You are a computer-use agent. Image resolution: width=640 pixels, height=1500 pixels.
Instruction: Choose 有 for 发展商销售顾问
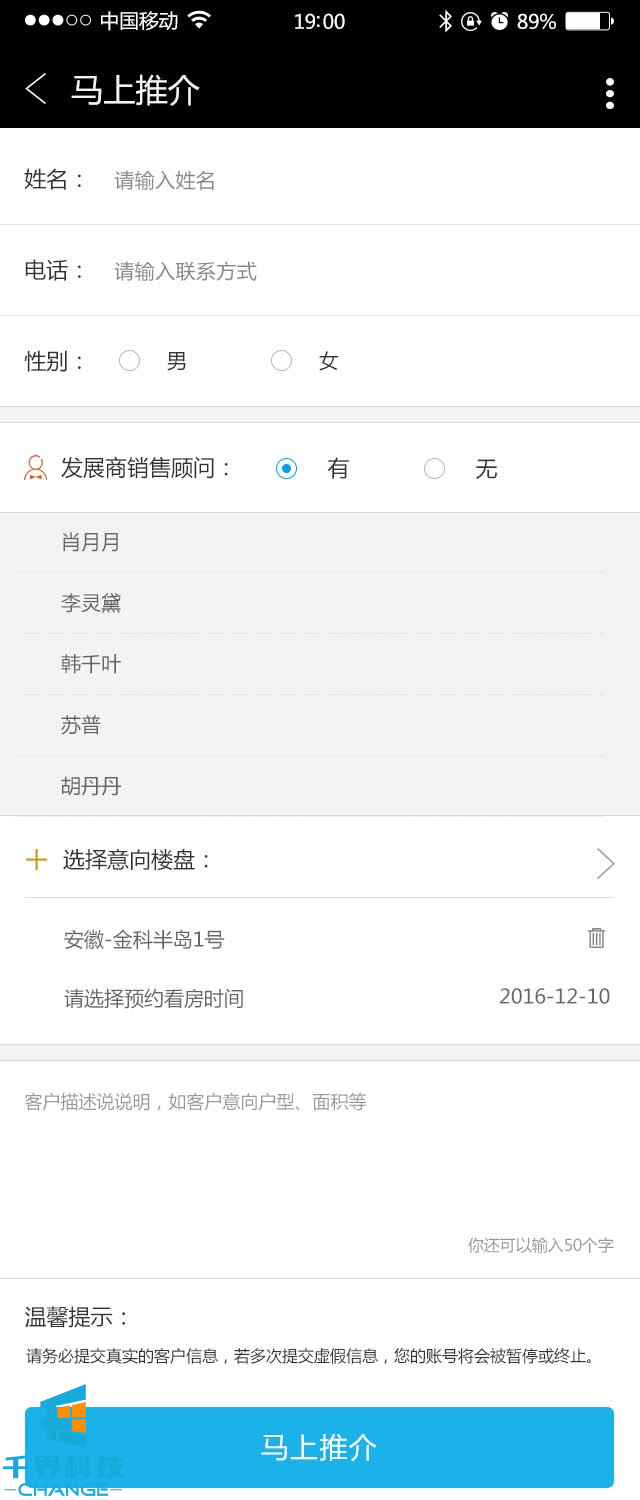287,468
